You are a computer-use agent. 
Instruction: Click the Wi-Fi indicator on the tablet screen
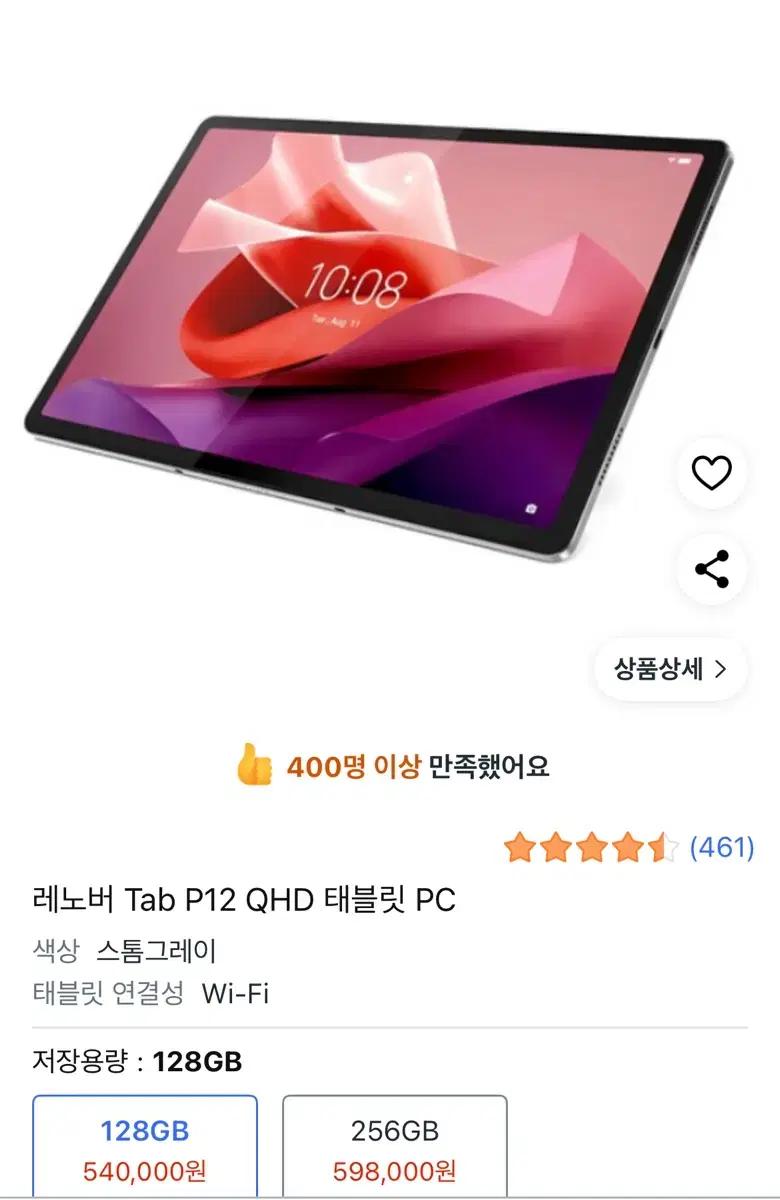[672, 160]
